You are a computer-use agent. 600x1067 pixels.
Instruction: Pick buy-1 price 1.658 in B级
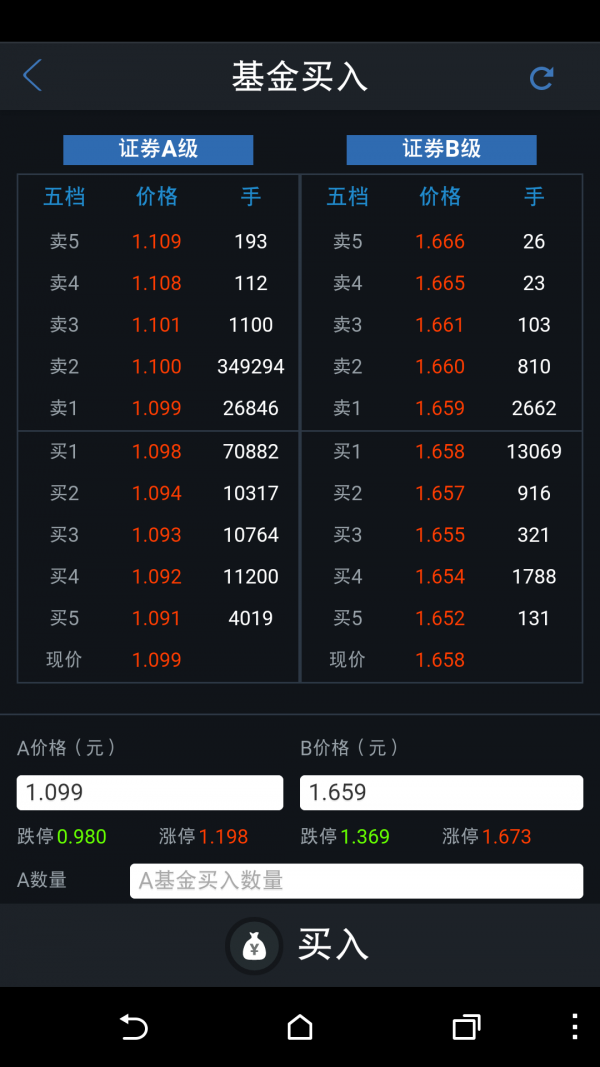440,451
